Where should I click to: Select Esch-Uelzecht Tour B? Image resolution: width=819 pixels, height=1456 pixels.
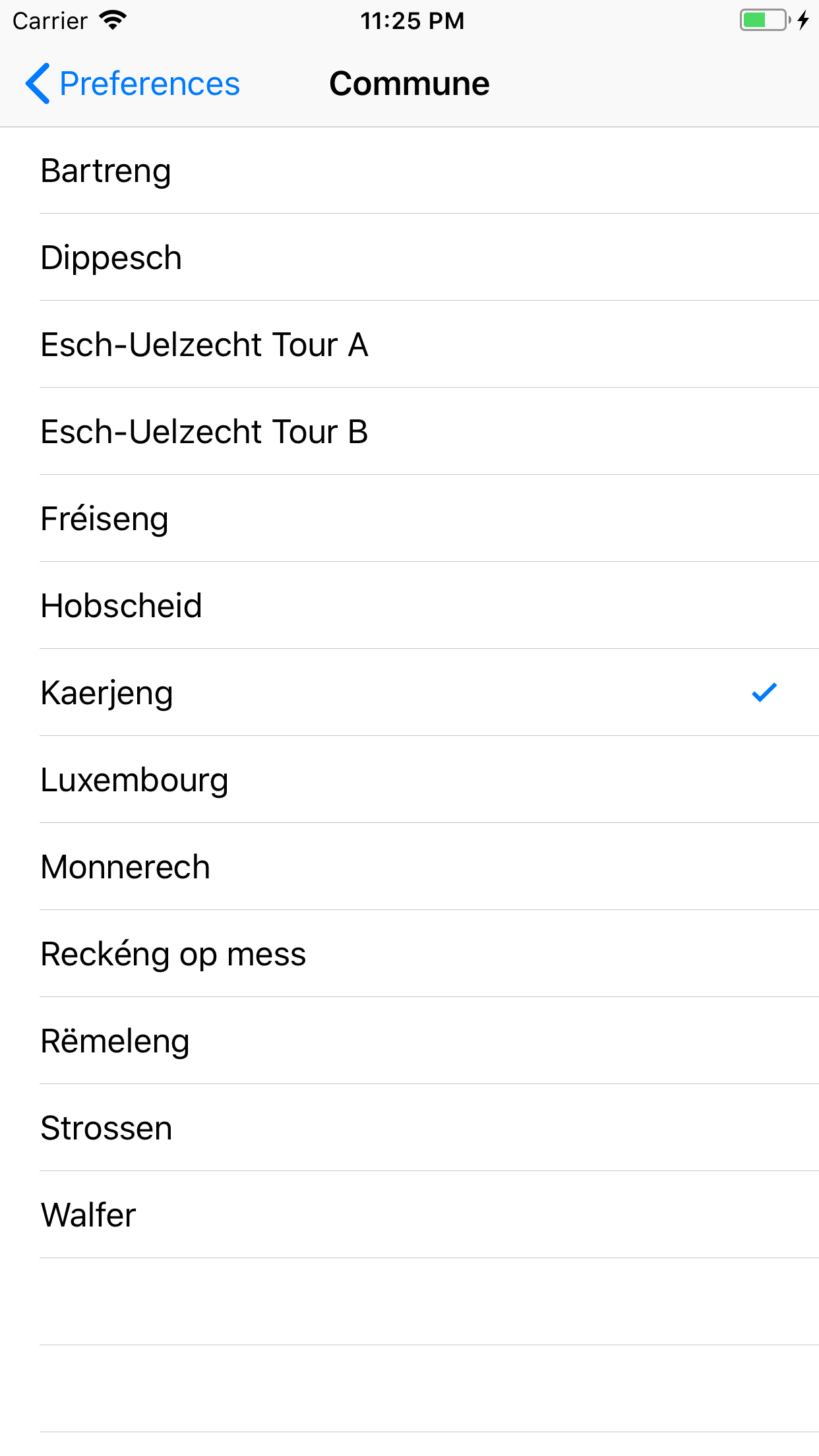coord(409,431)
